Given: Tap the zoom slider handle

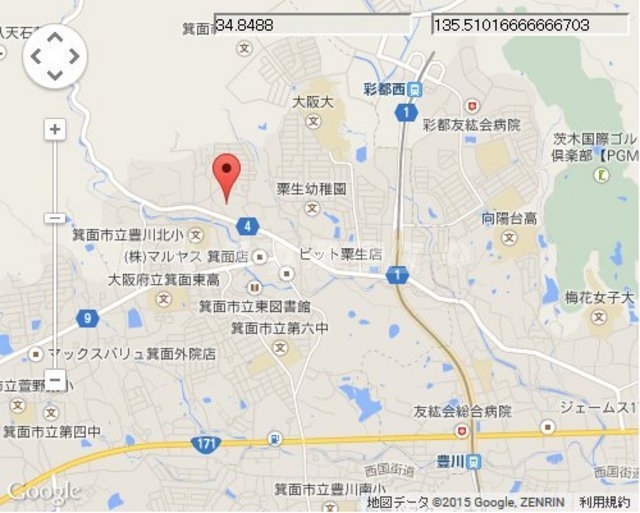Looking at the screenshot, I should (x=56, y=218).
